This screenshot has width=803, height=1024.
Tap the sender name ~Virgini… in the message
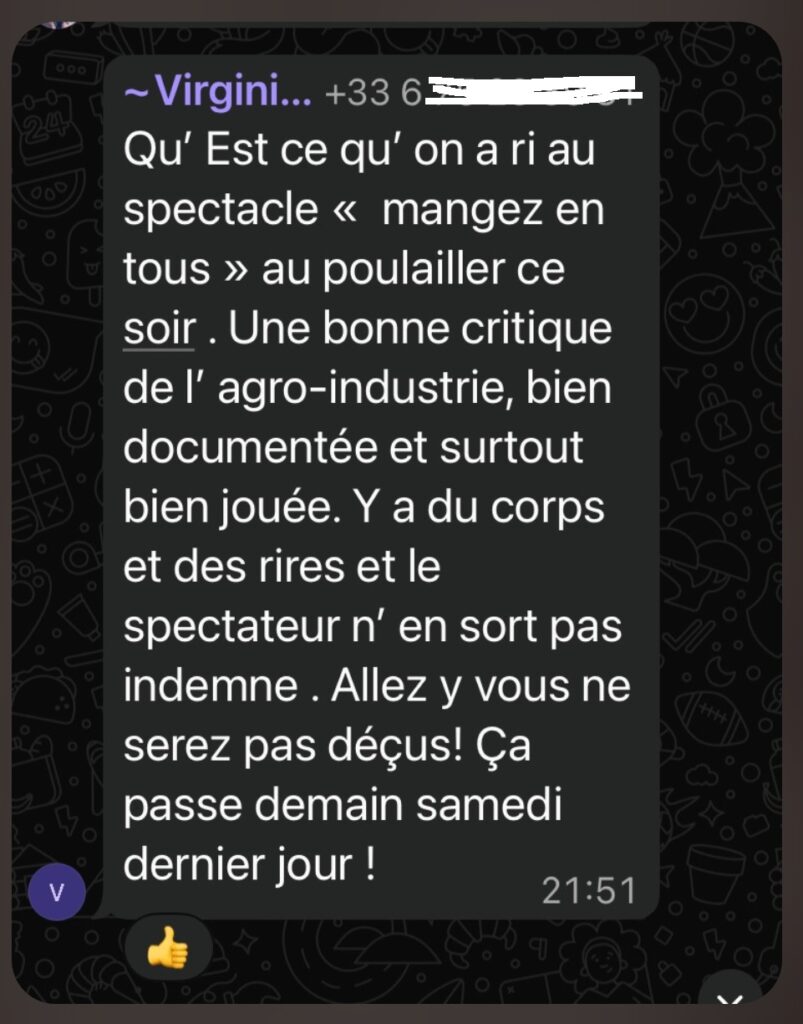click(218, 94)
